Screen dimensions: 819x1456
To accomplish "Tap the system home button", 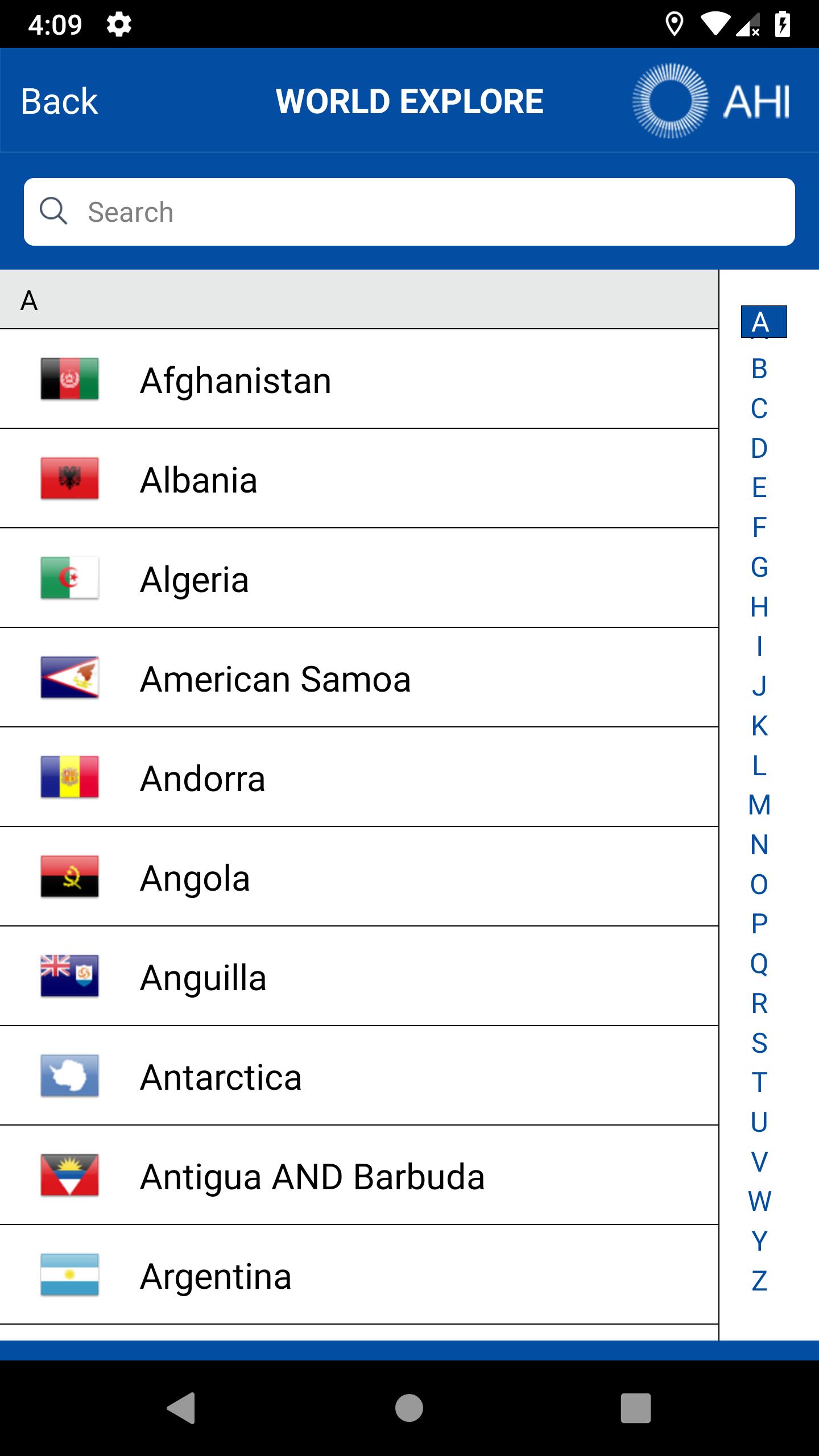I will pos(409,1408).
